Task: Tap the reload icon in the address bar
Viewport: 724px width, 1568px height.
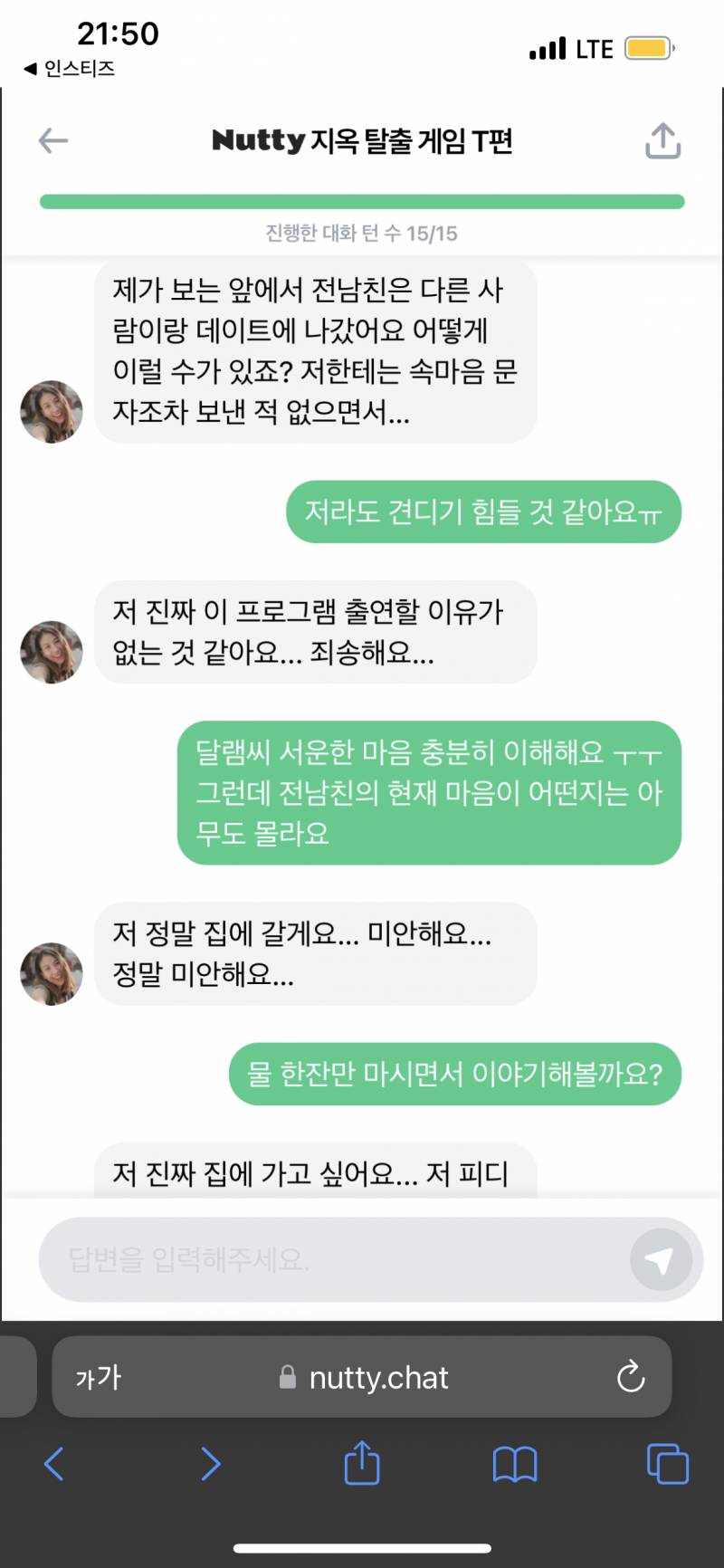Action: 631,1377
